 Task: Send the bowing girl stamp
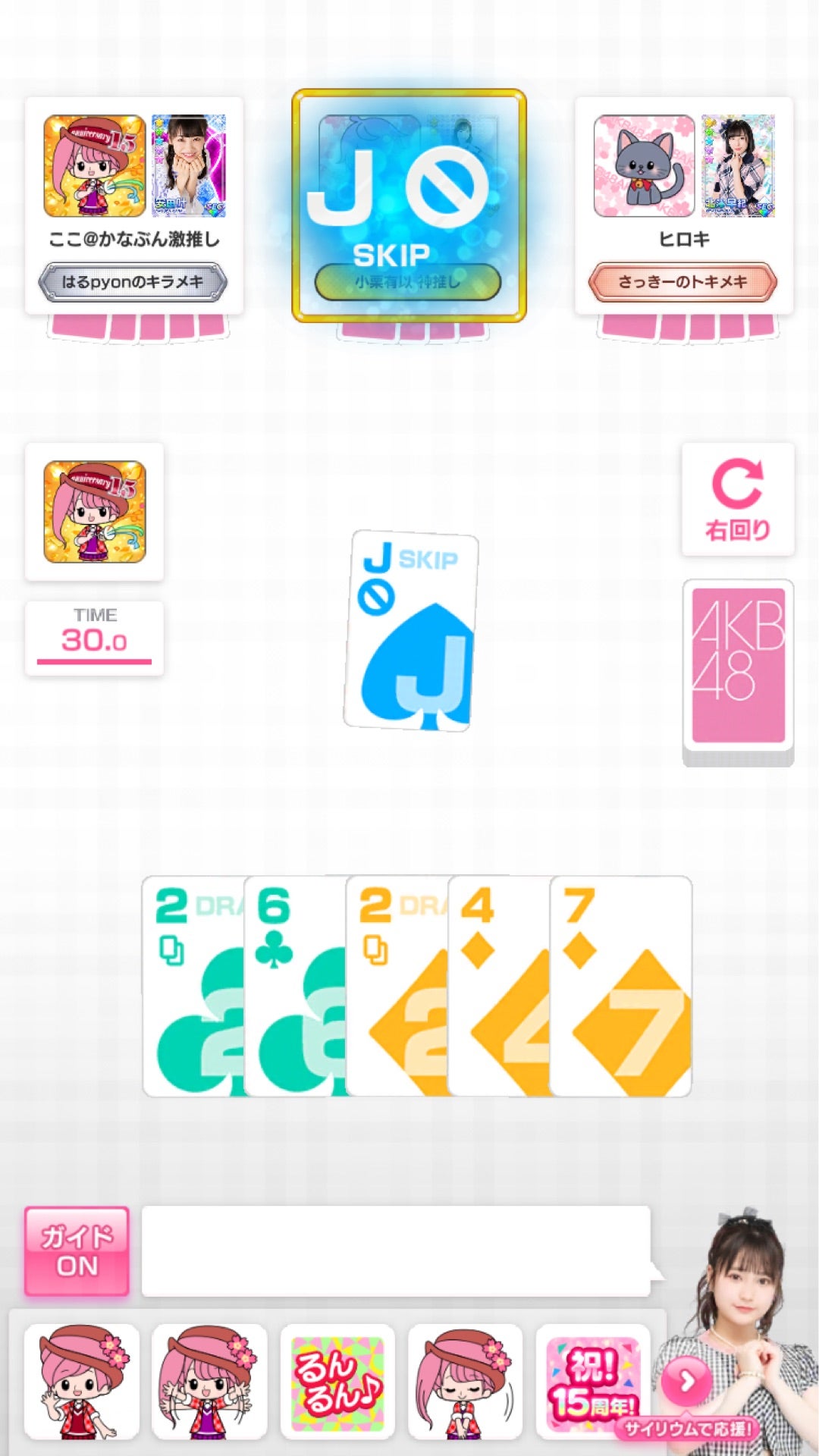point(466,1382)
